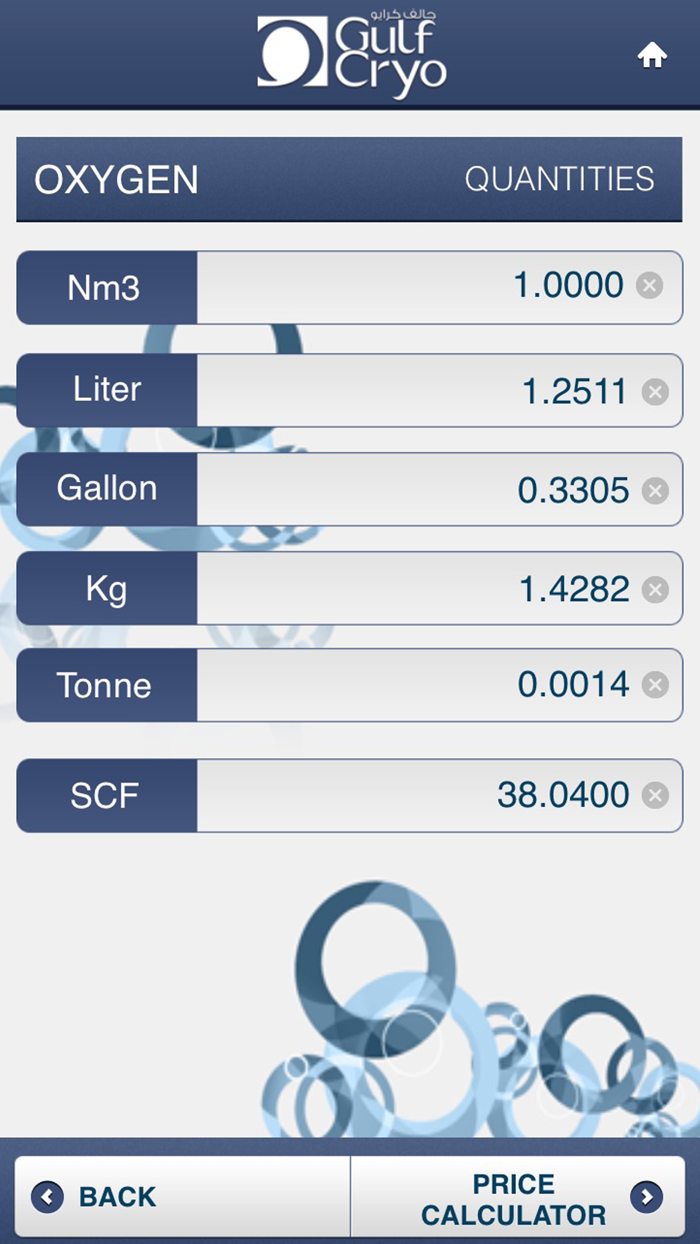The height and width of the screenshot is (1244, 700).
Task: Edit the Tonne quantity field
Action: pyautogui.click(x=420, y=685)
